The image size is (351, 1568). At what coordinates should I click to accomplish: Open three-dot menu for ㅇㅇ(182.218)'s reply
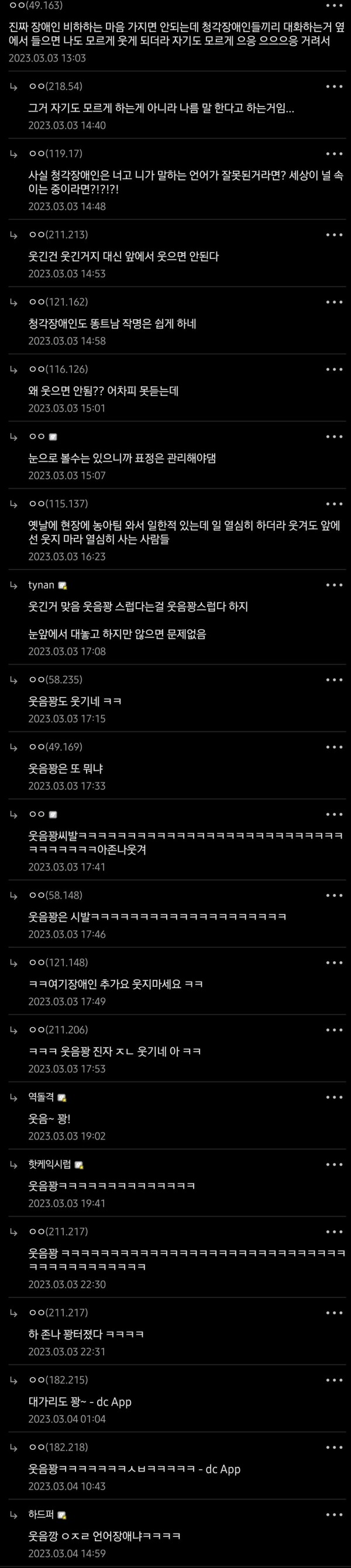(334, 1448)
